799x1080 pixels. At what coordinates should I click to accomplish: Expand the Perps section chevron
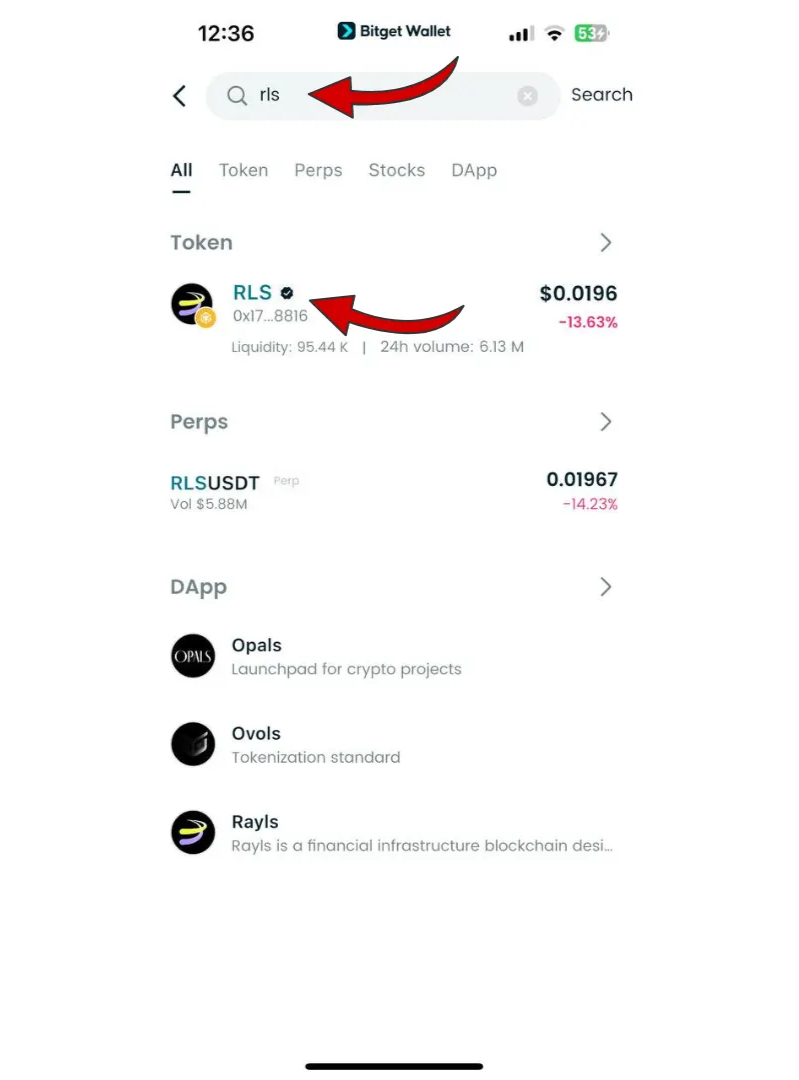[605, 422]
